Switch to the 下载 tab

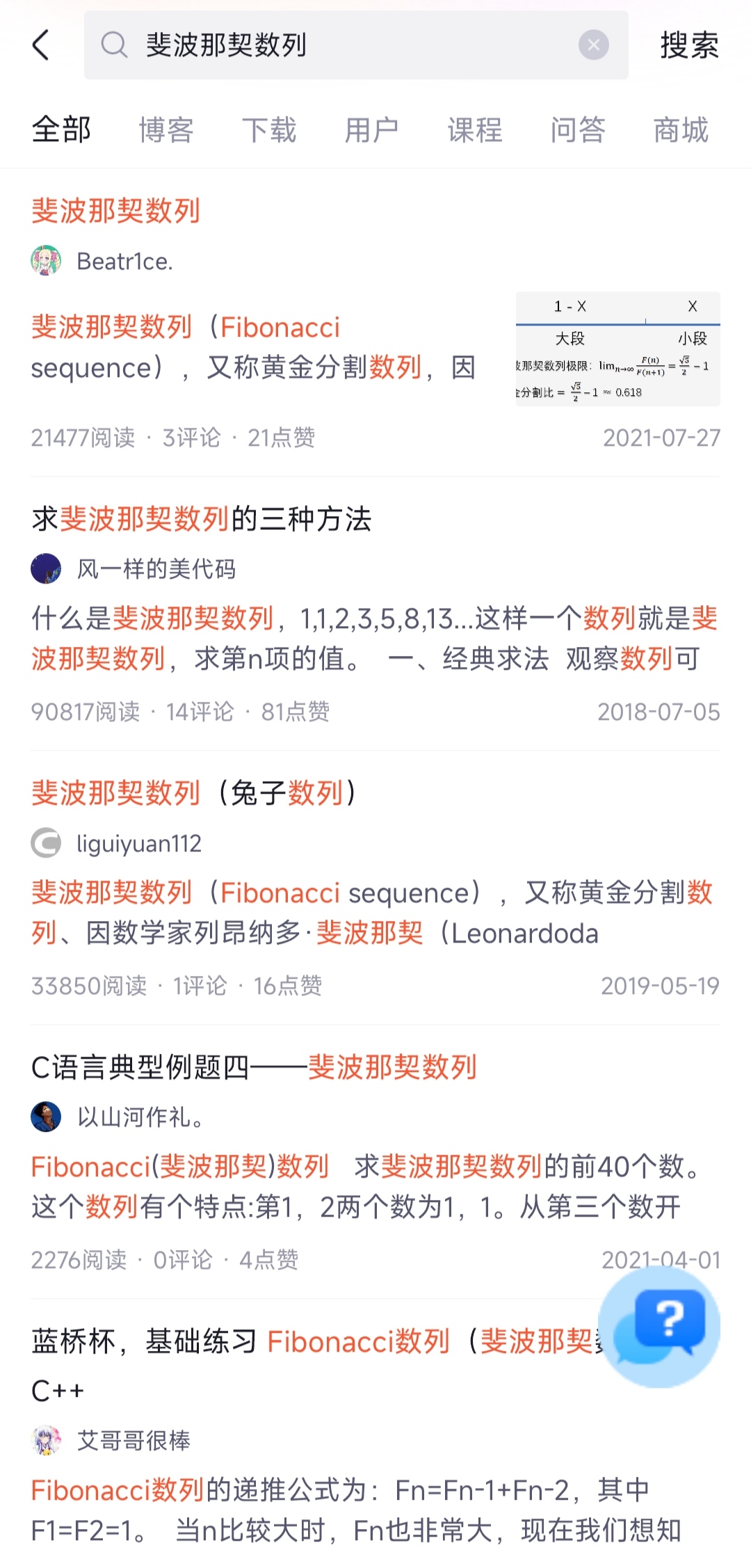pos(268,130)
